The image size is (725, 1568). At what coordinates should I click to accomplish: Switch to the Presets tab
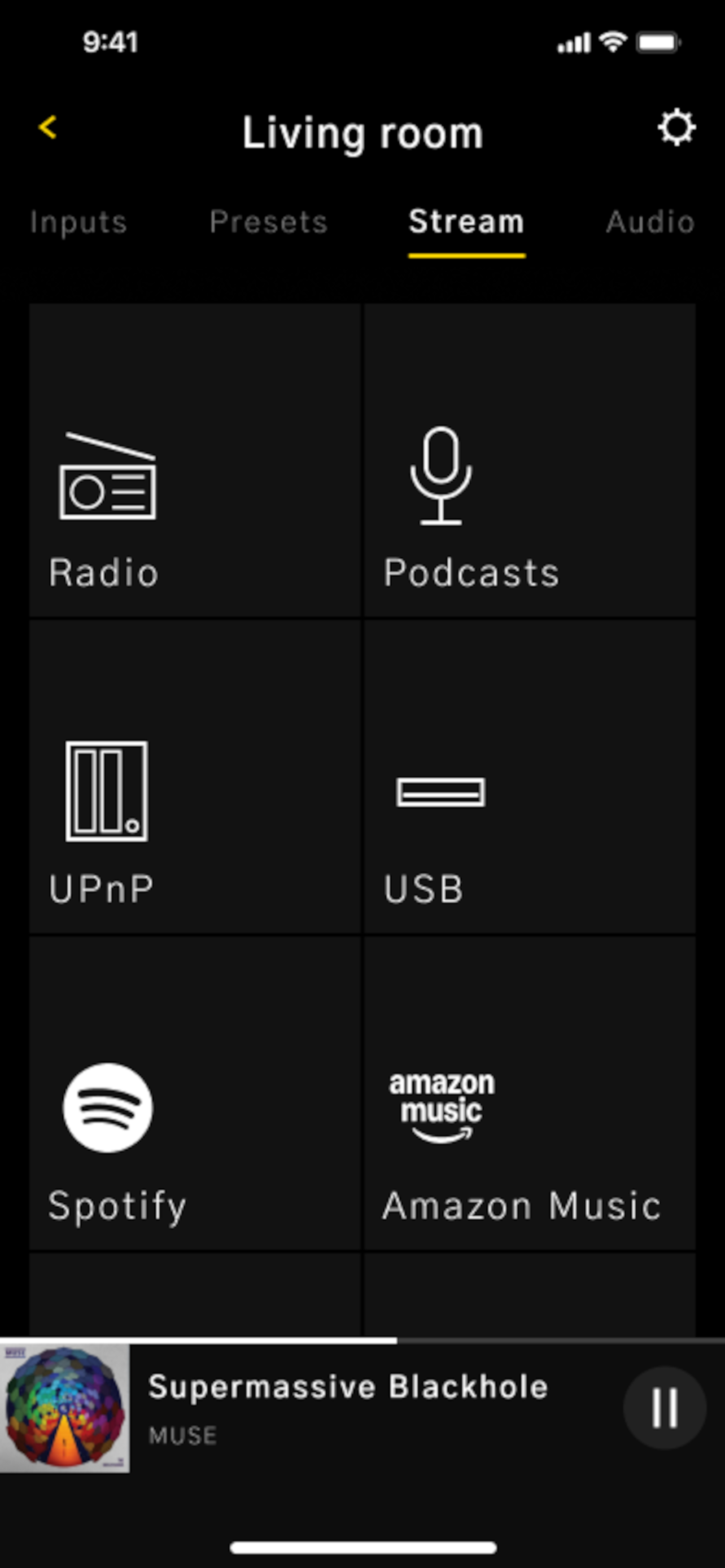click(x=268, y=222)
